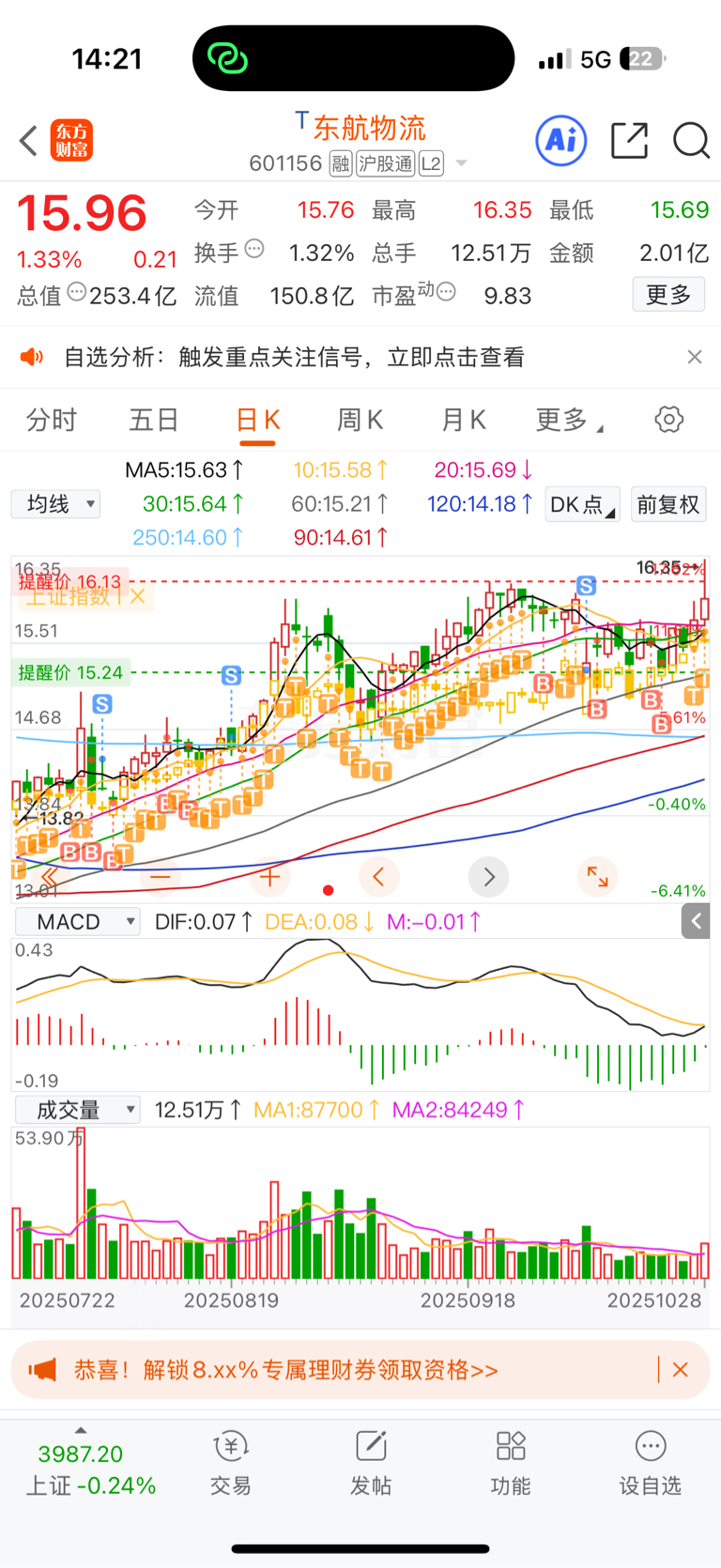Screen dimensions: 721x1568
Task: Open the 前复权 adjustment option
Action: coord(668,504)
